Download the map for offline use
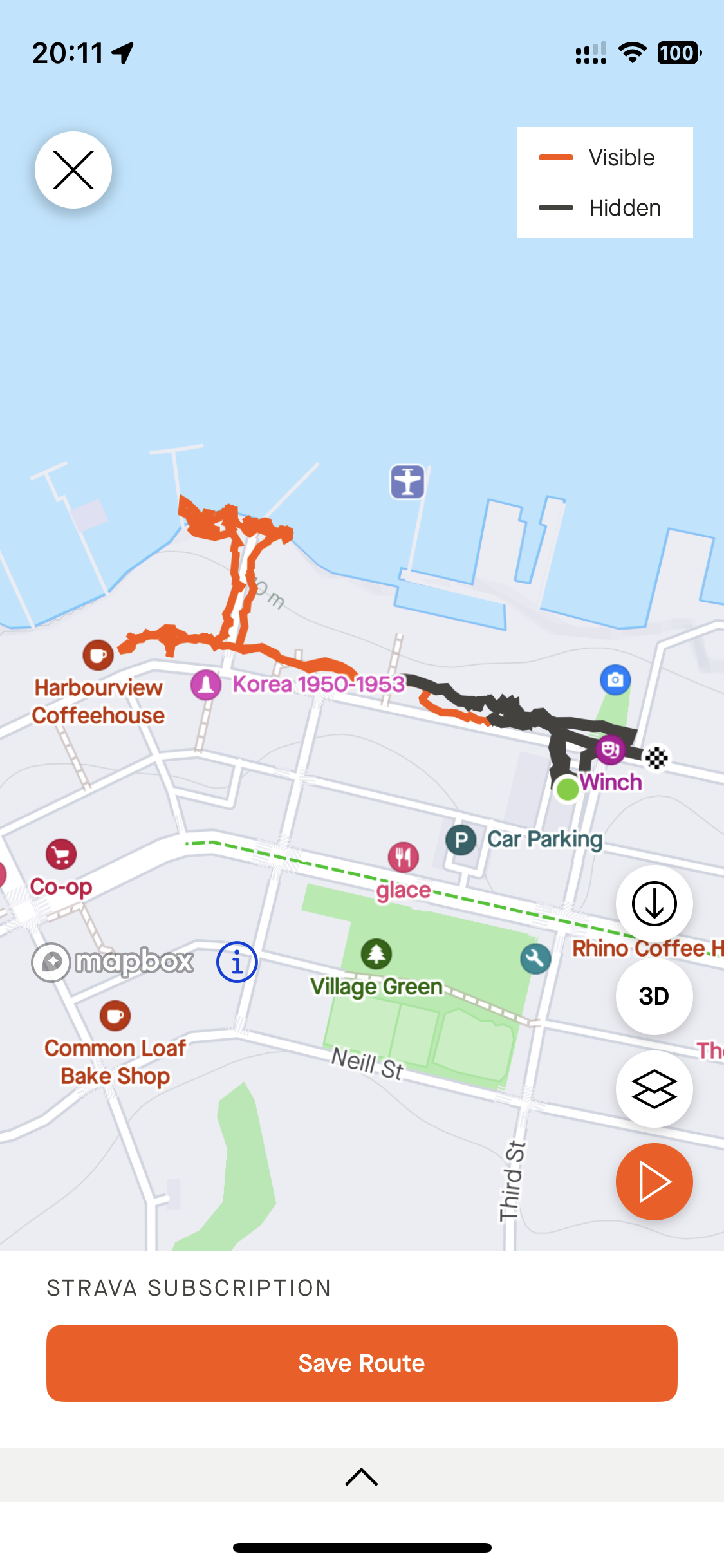Image resolution: width=724 pixels, height=1568 pixels. tap(654, 904)
